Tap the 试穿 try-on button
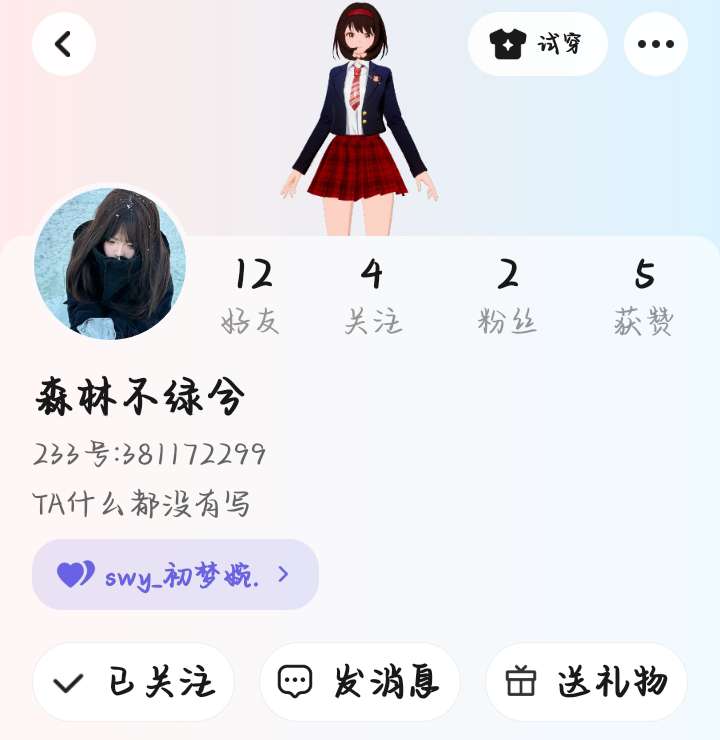 [x=538, y=44]
